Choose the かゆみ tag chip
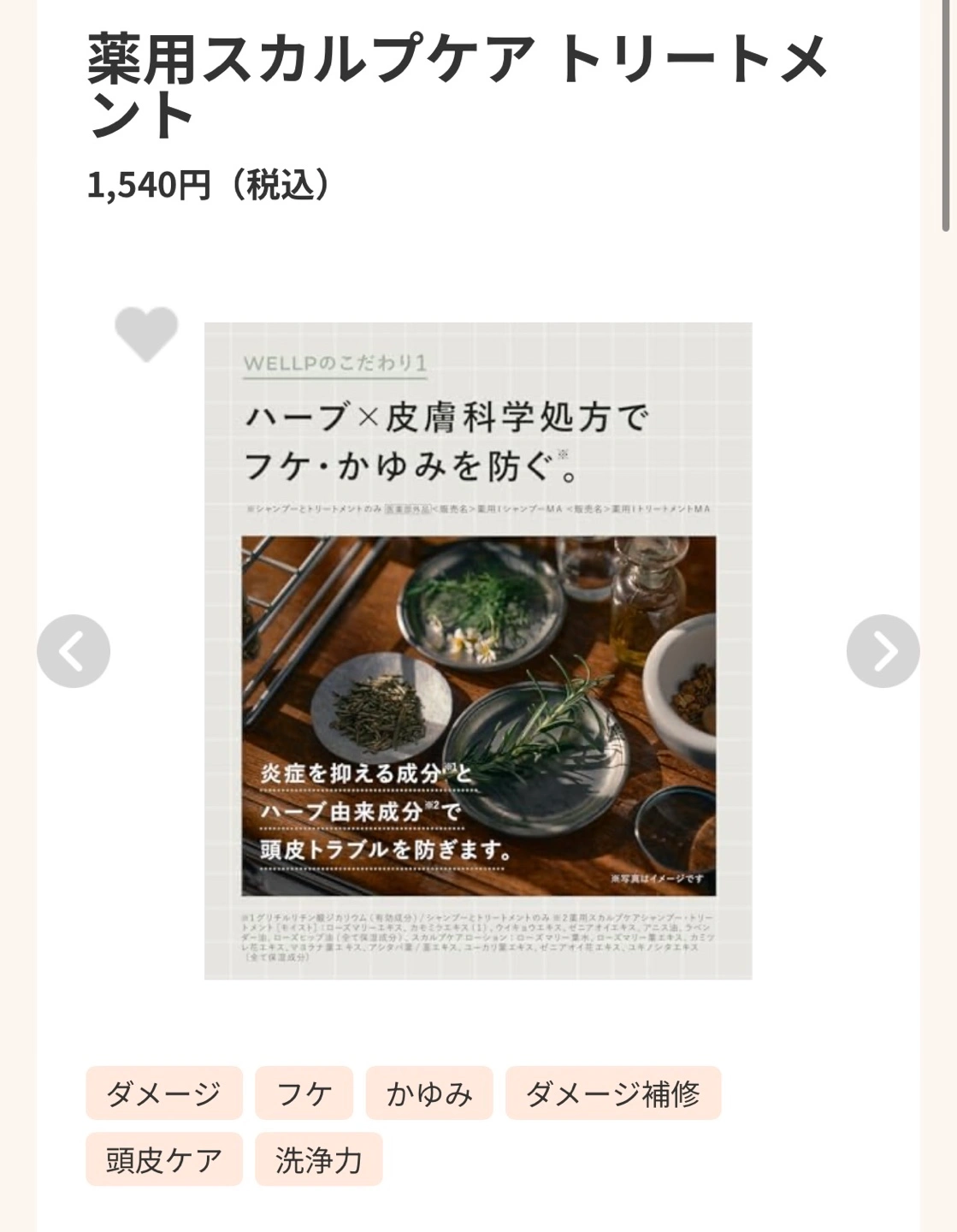The image size is (957, 1232). tap(429, 1093)
